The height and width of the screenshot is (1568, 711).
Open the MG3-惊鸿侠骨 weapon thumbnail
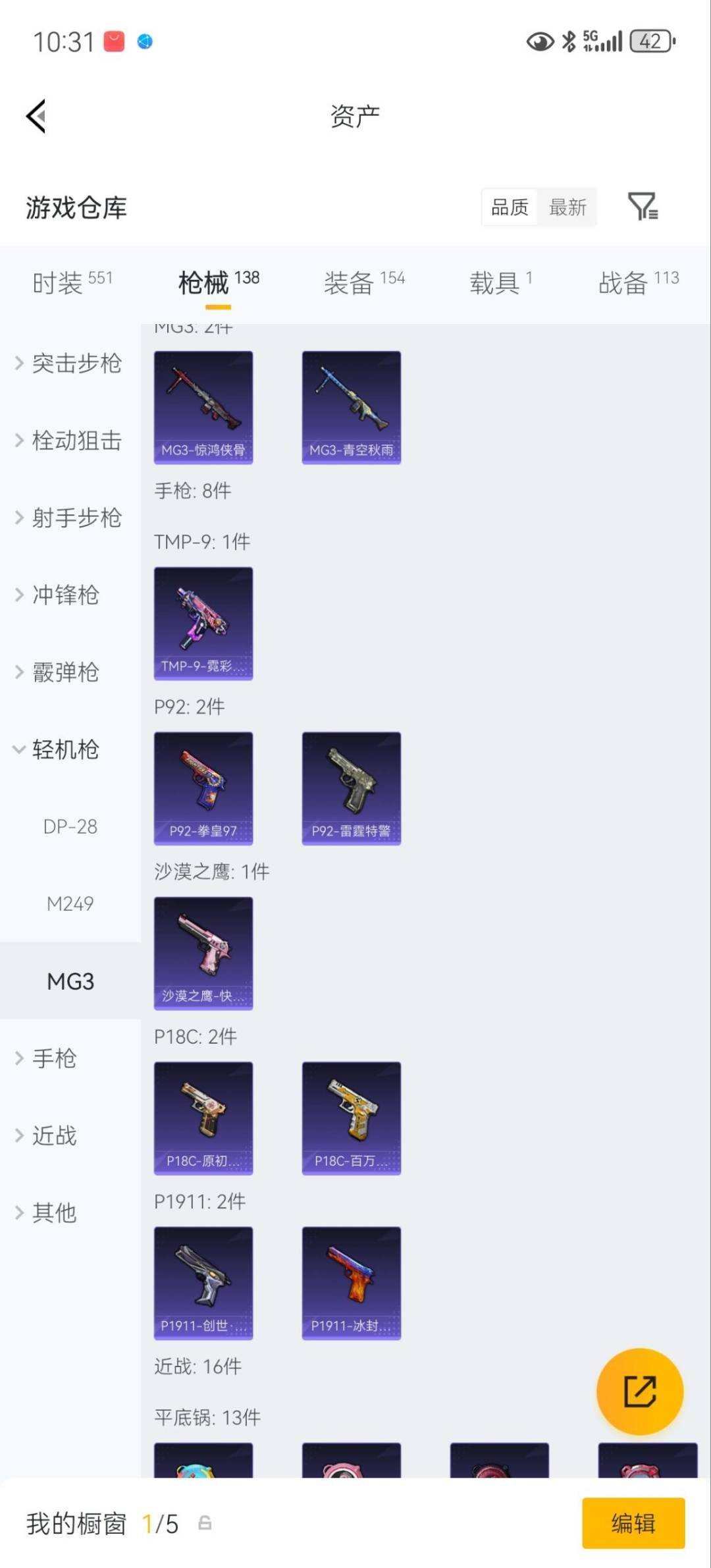click(203, 405)
